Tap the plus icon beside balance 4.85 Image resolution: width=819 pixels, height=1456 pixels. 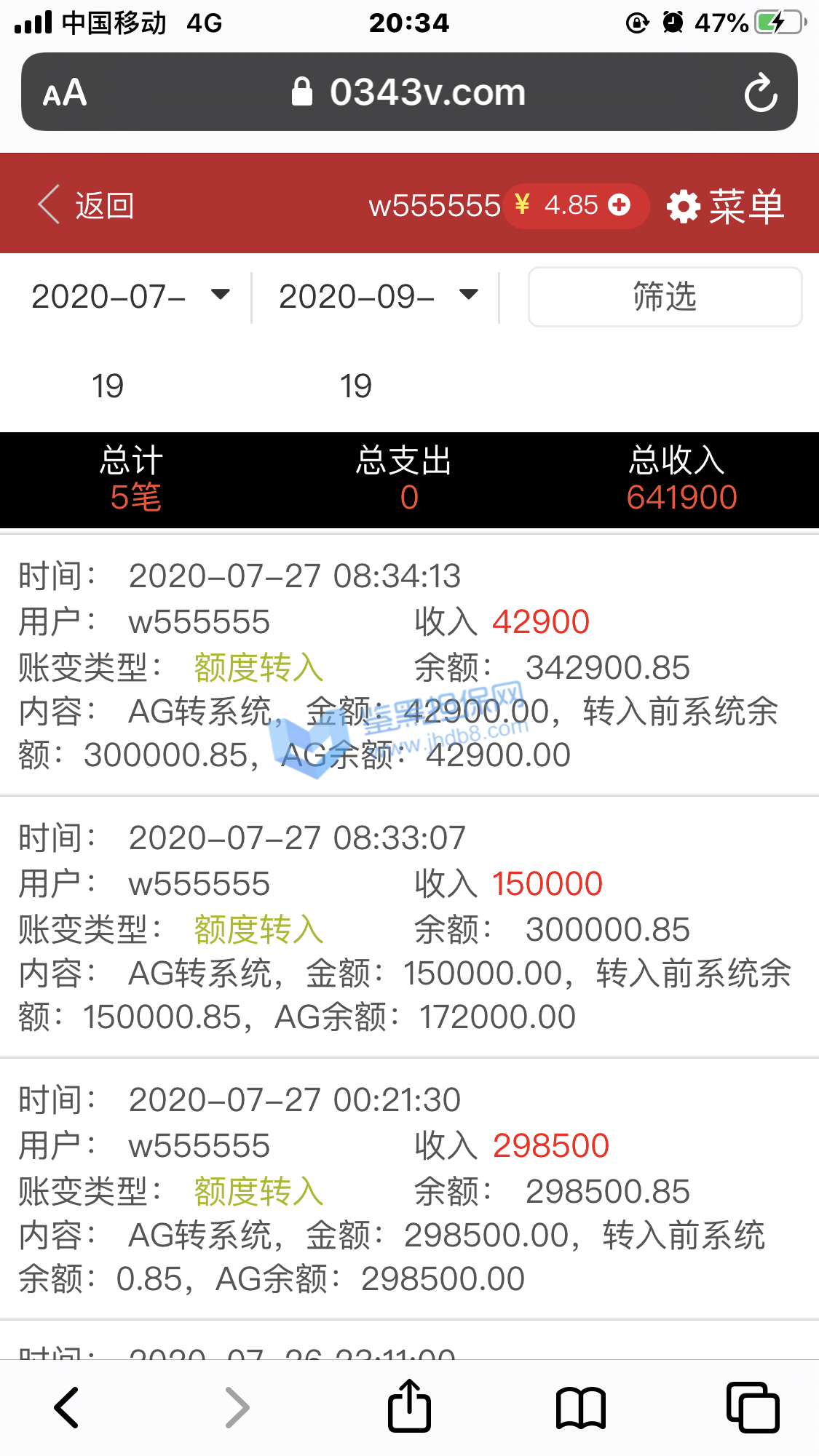pos(620,205)
